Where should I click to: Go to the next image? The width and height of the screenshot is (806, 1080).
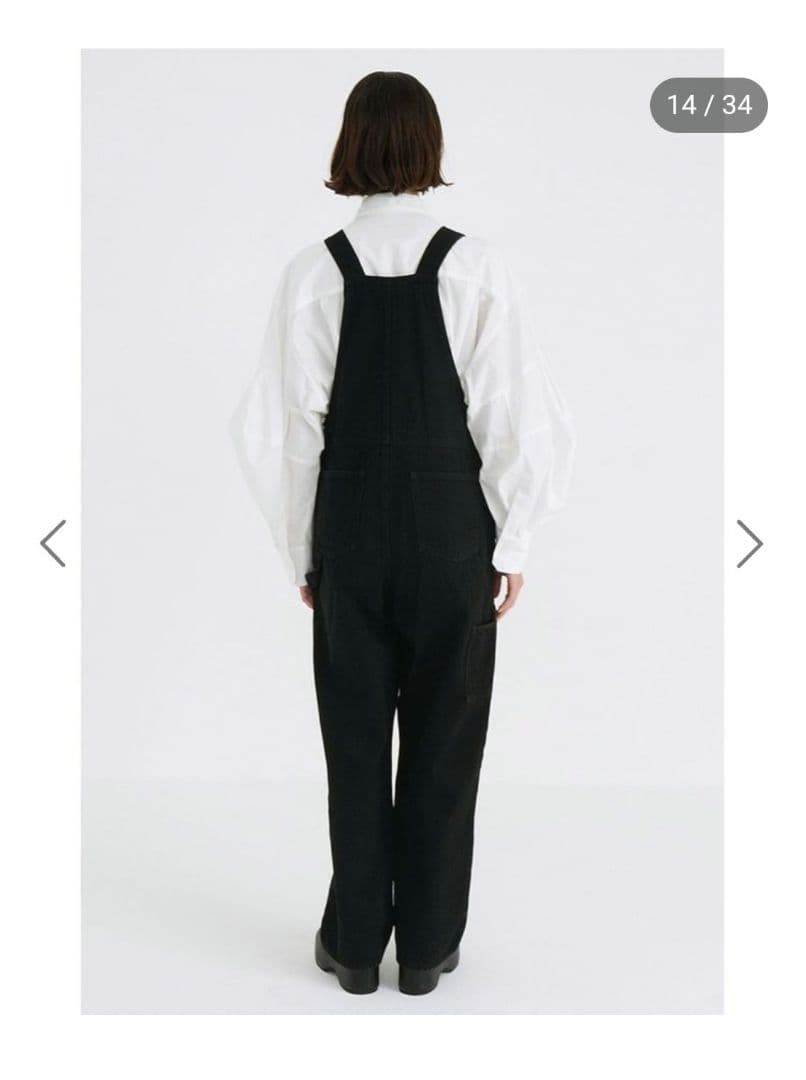(x=750, y=543)
